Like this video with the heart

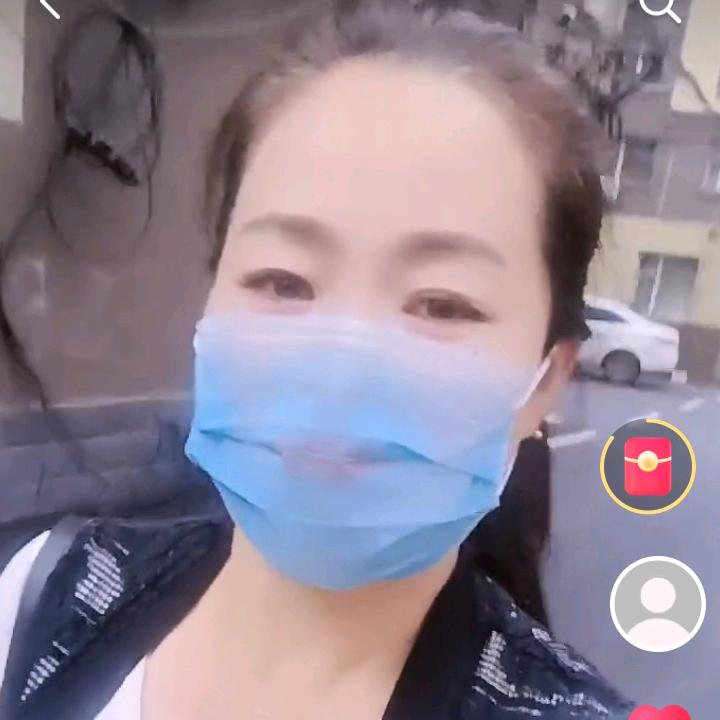(x=660, y=712)
